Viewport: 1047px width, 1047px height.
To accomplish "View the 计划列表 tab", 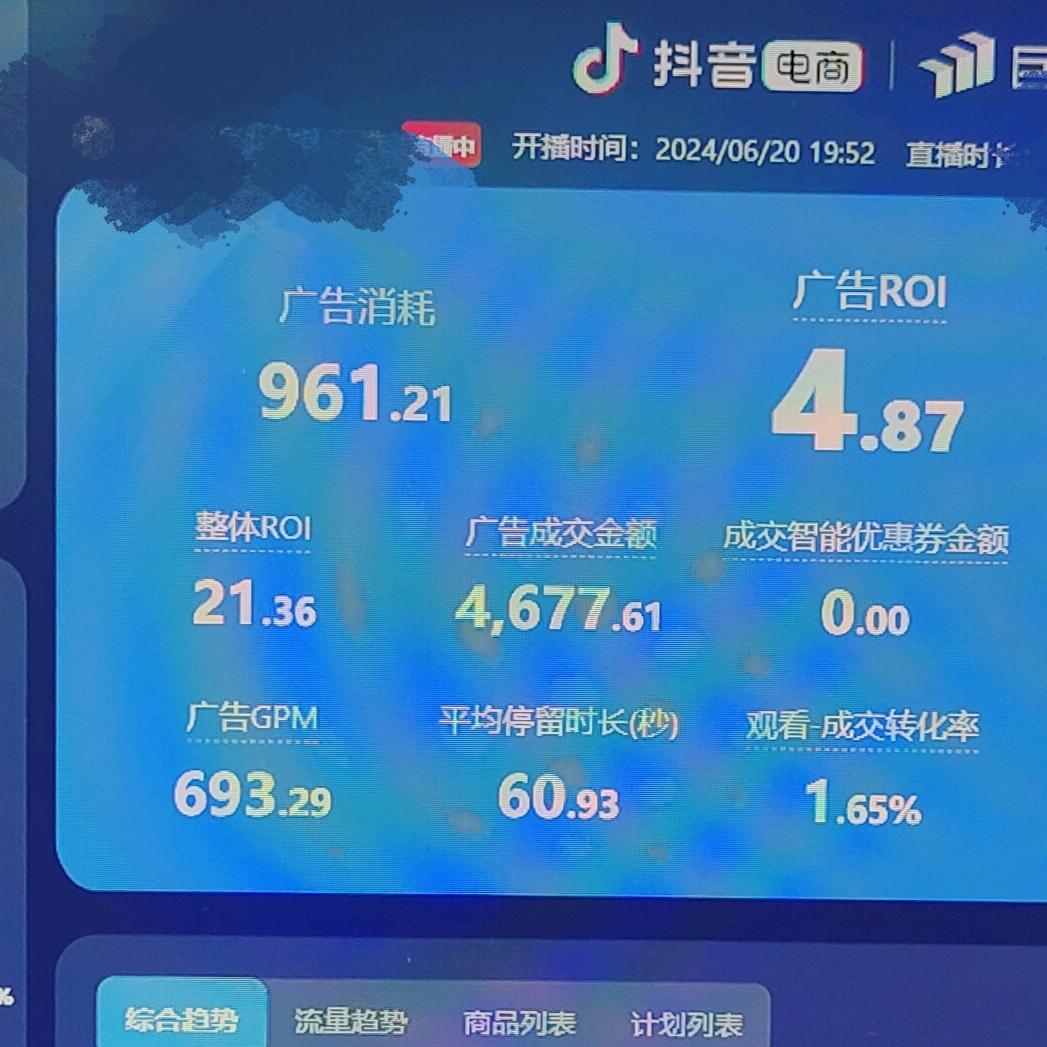I will pos(686,1024).
